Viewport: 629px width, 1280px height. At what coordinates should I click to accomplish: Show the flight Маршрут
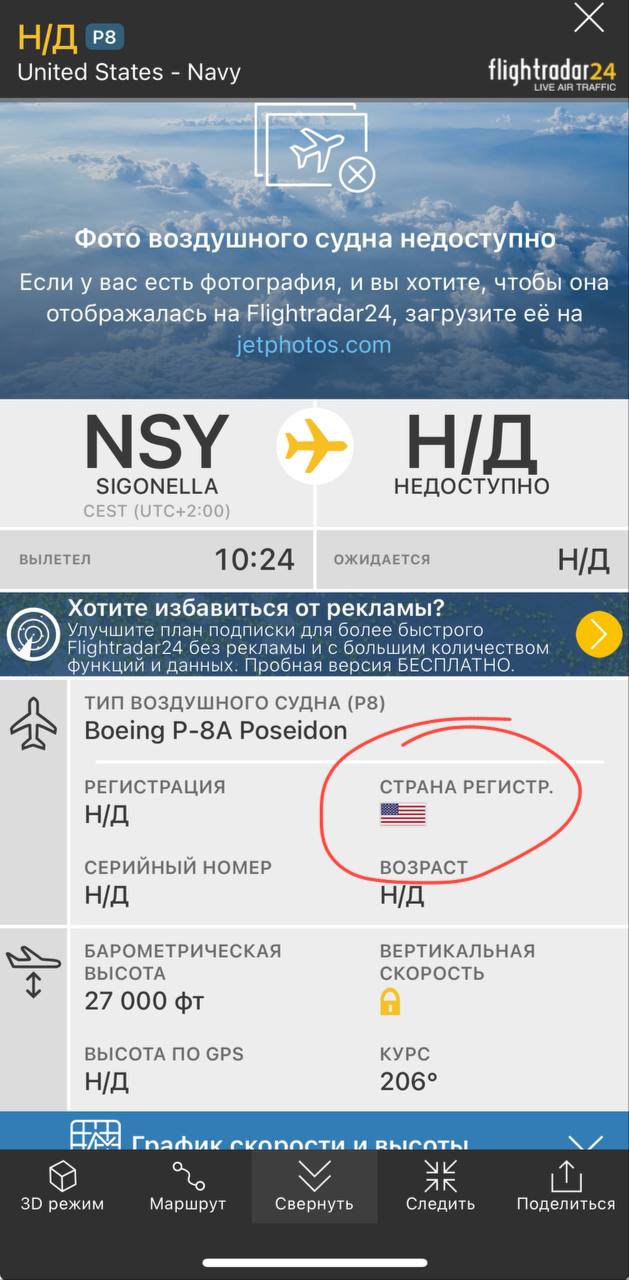click(188, 1186)
